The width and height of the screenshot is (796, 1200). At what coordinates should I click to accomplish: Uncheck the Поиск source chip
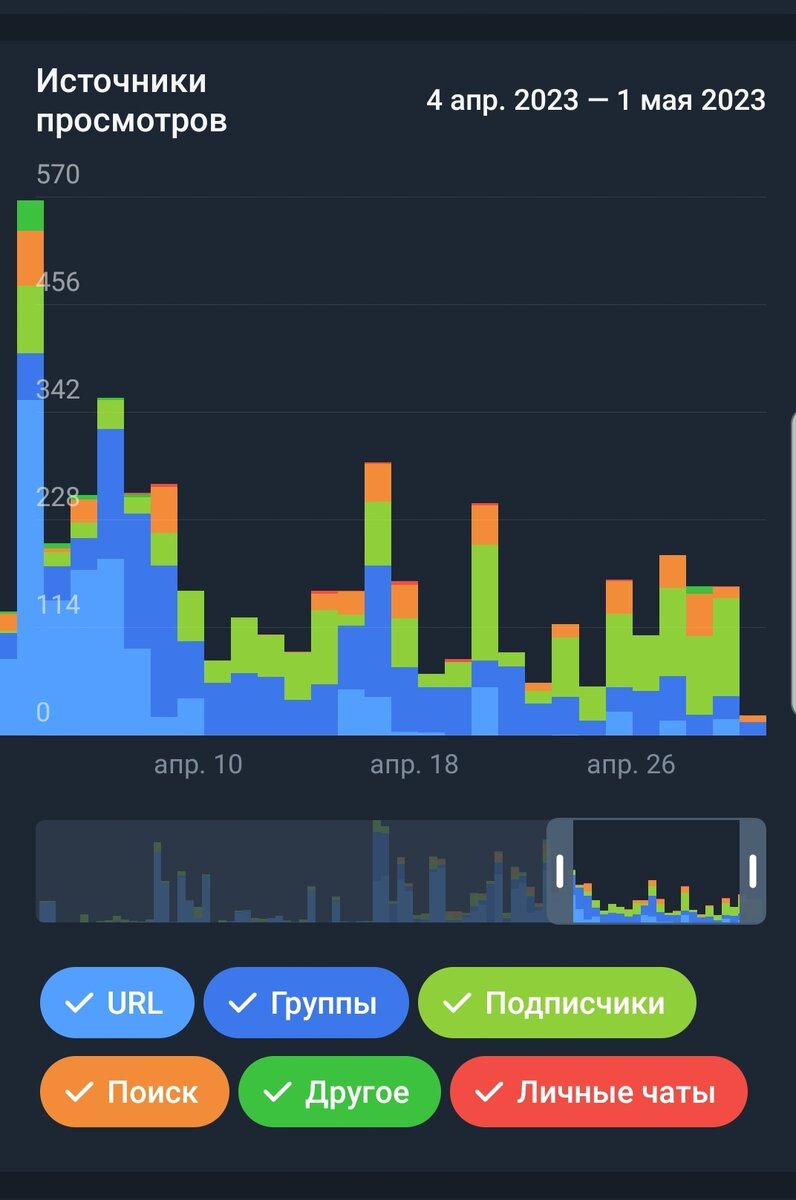click(x=135, y=1092)
